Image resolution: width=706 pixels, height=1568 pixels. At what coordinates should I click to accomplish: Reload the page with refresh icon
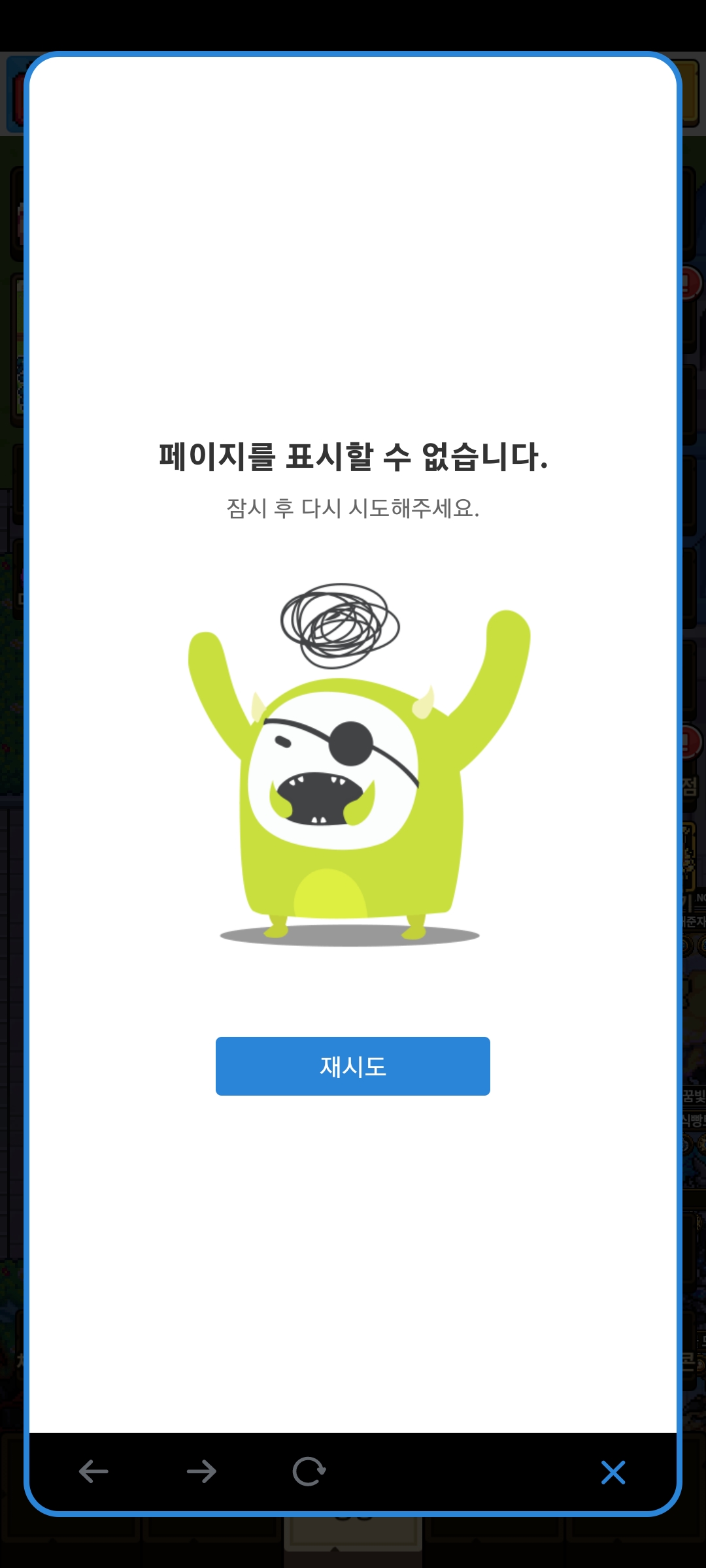point(309,1472)
